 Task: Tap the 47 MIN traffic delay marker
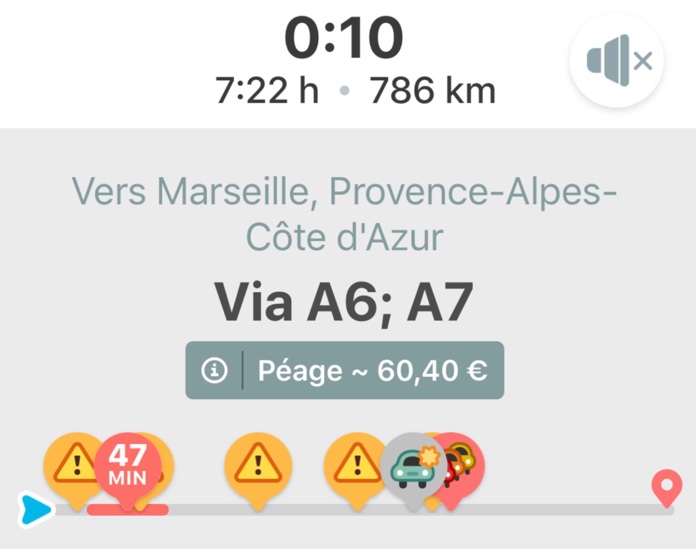pyautogui.click(x=127, y=465)
